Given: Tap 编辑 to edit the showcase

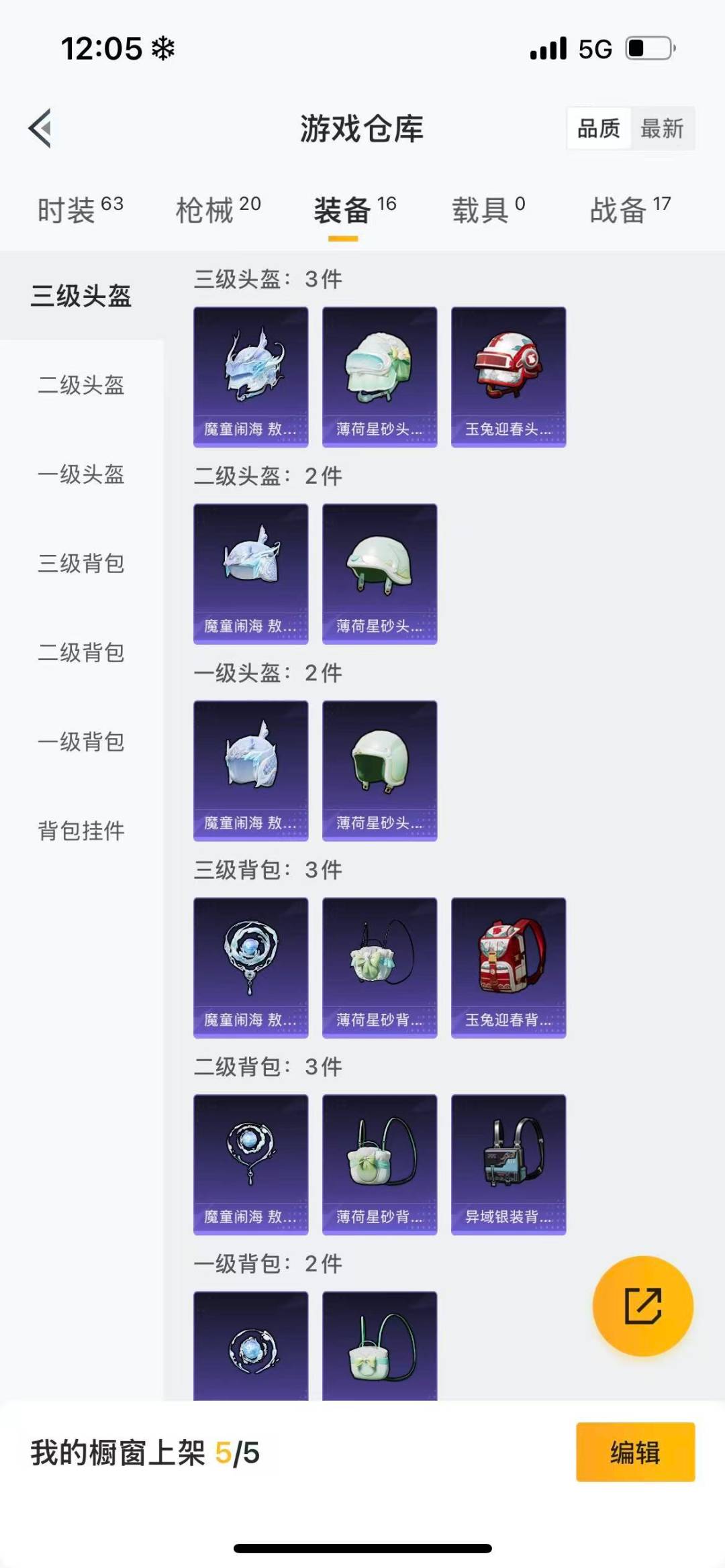Looking at the screenshot, I should click(x=635, y=1452).
